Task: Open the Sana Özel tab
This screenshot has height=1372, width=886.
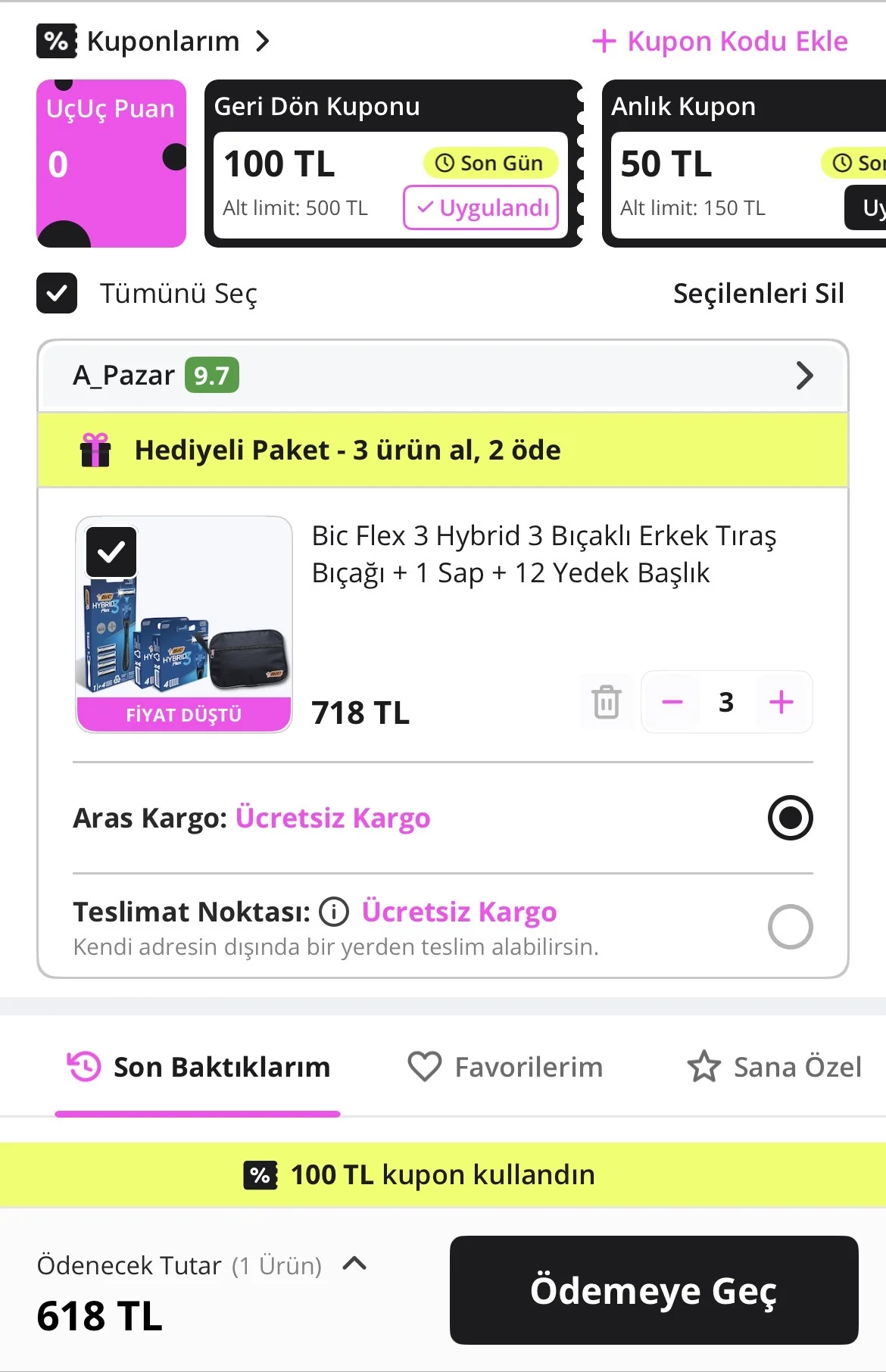Action: (x=775, y=1067)
